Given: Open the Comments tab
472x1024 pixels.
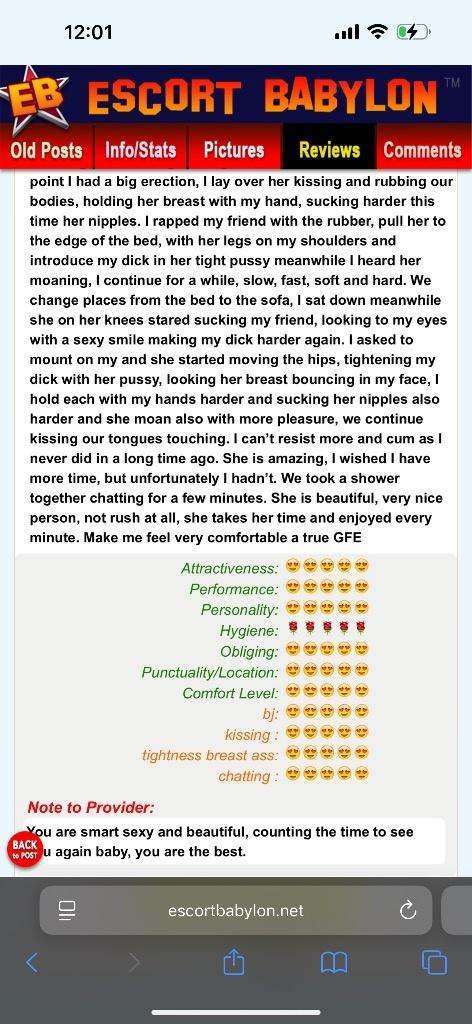Looking at the screenshot, I should click(x=423, y=150).
